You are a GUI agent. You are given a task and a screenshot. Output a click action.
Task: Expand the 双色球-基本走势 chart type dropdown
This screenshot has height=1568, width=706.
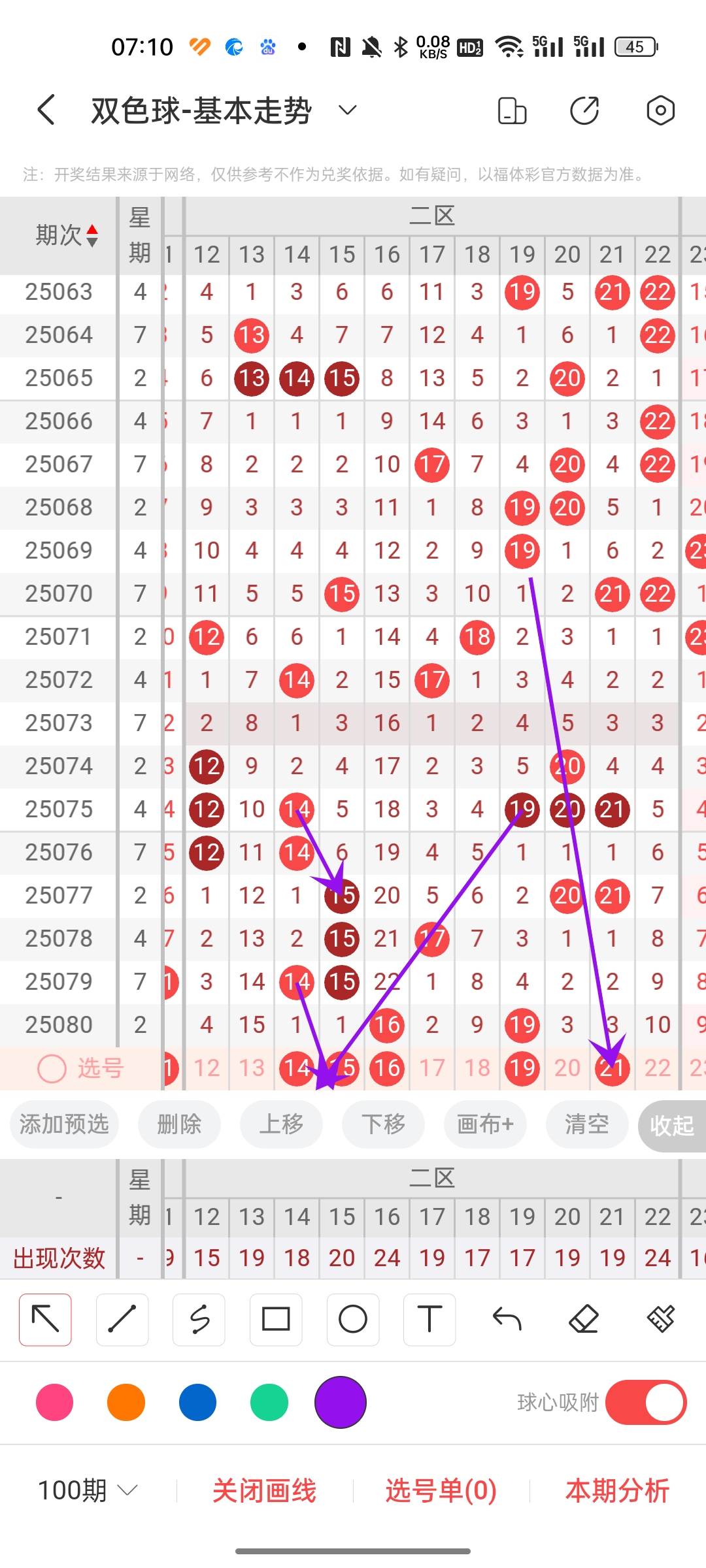pos(348,110)
